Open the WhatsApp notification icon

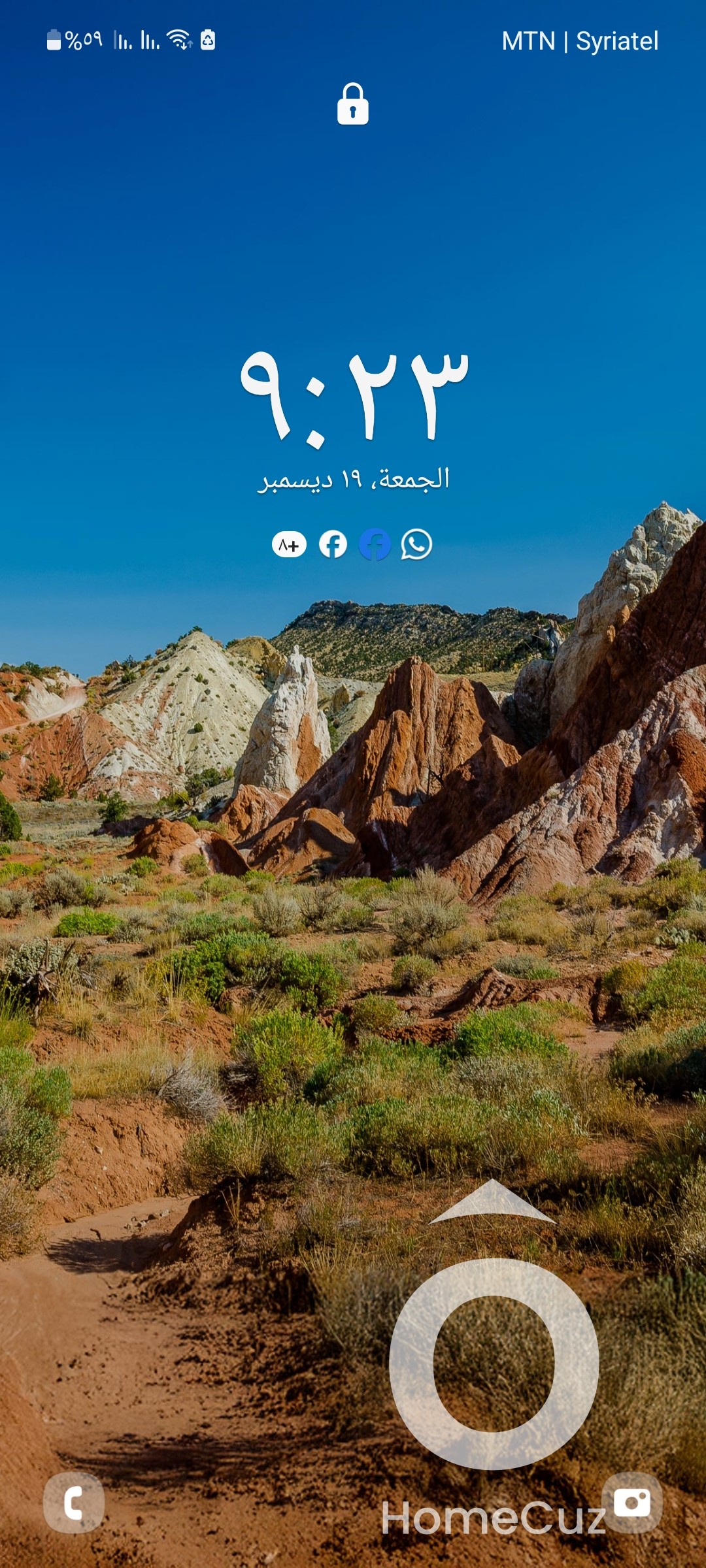tap(416, 544)
